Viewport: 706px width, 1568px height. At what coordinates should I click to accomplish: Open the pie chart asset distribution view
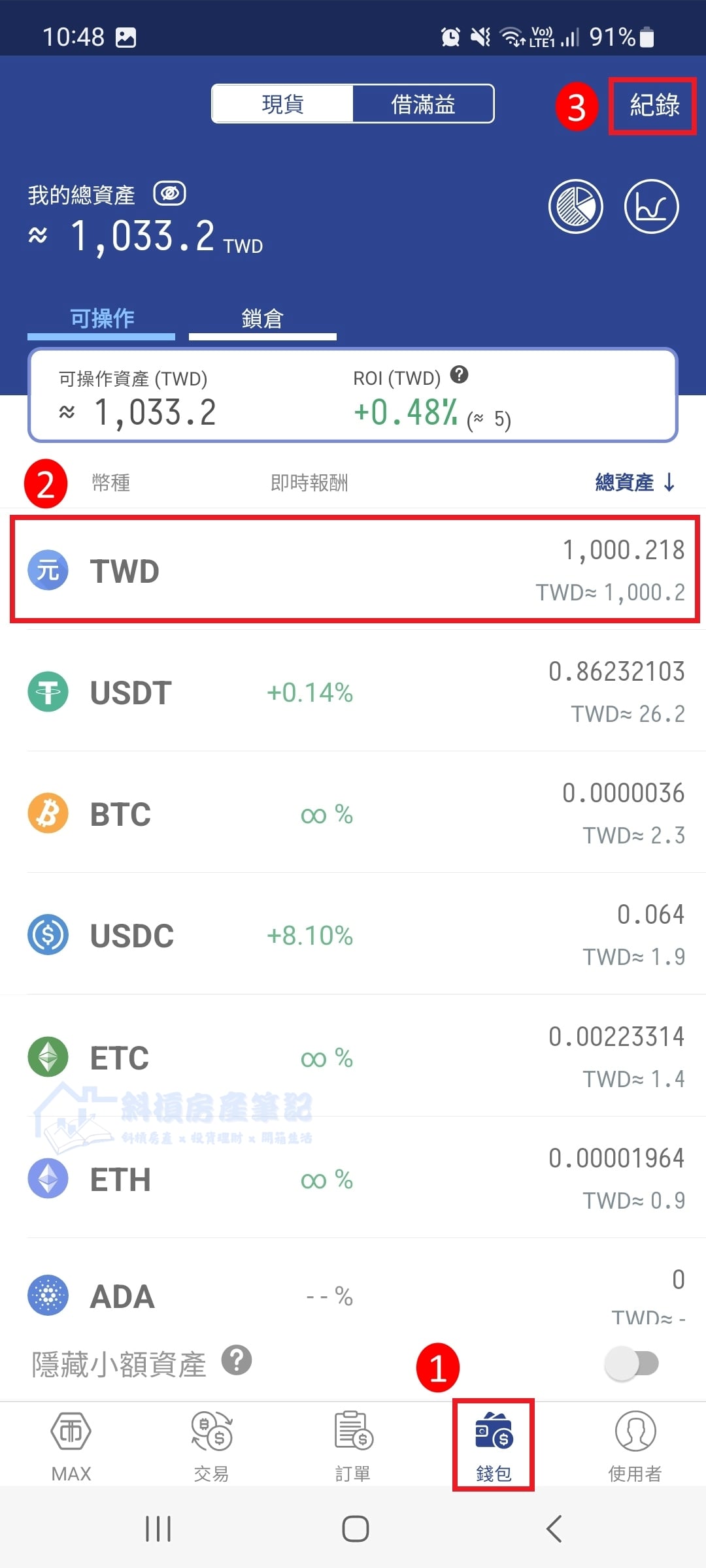(575, 206)
